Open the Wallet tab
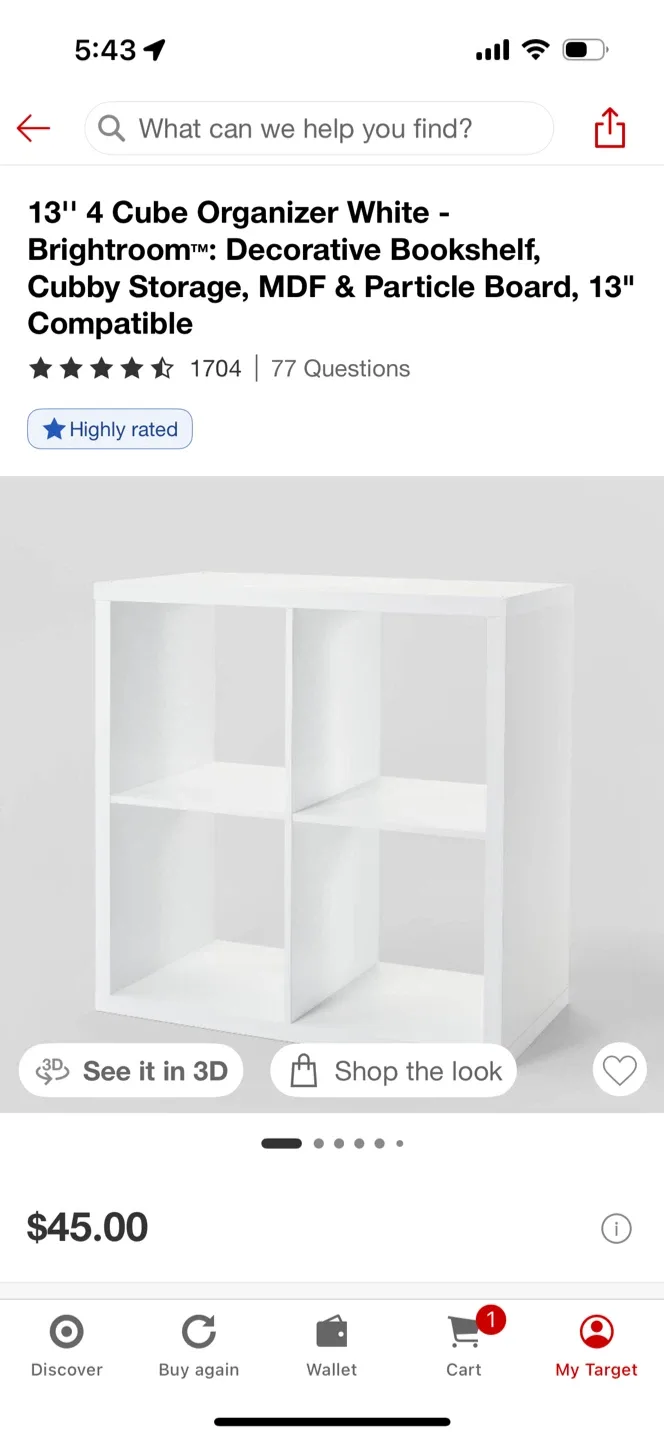The width and height of the screenshot is (664, 1440). pyautogui.click(x=331, y=1347)
